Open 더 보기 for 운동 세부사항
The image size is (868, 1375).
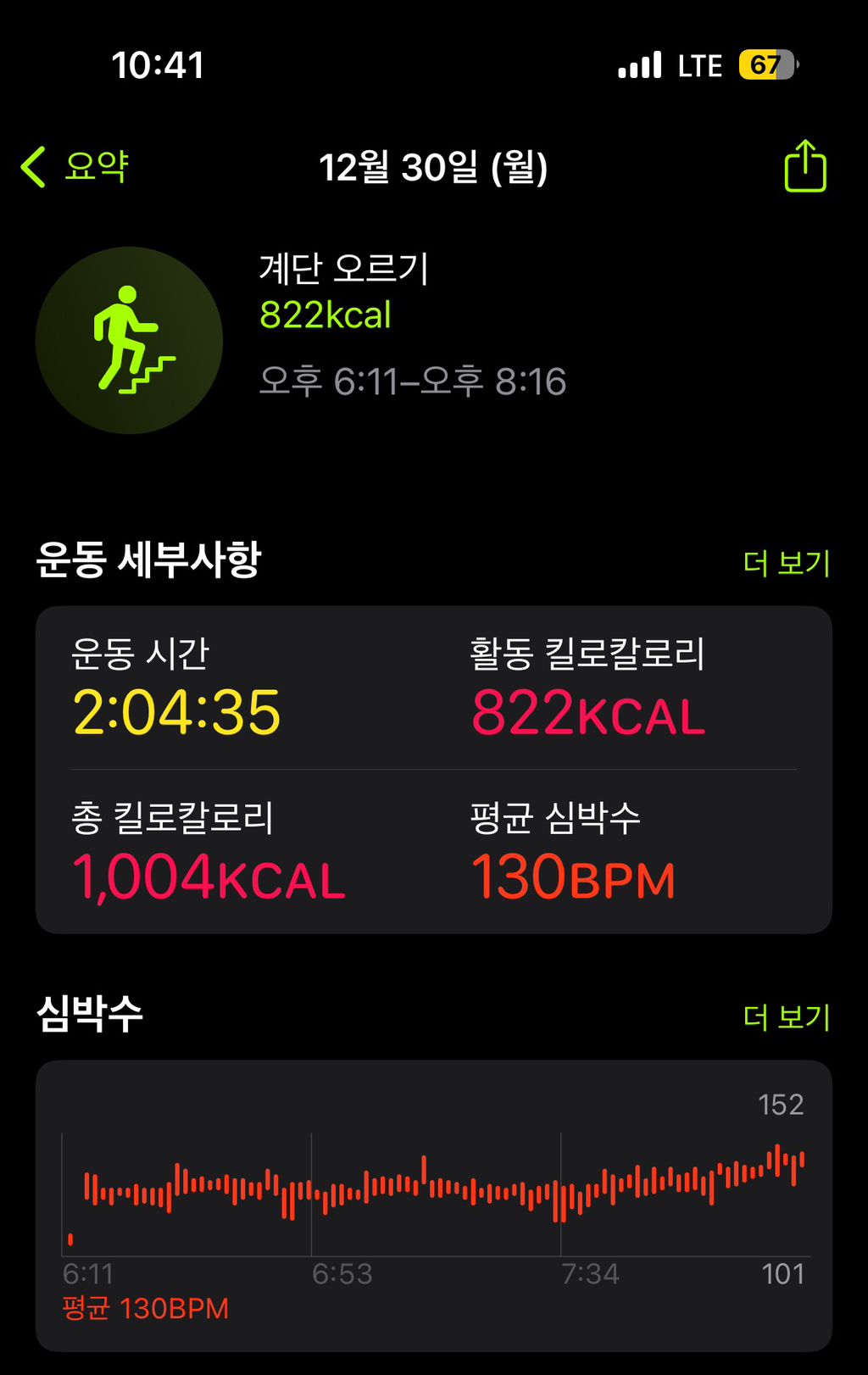tap(786, 563)
